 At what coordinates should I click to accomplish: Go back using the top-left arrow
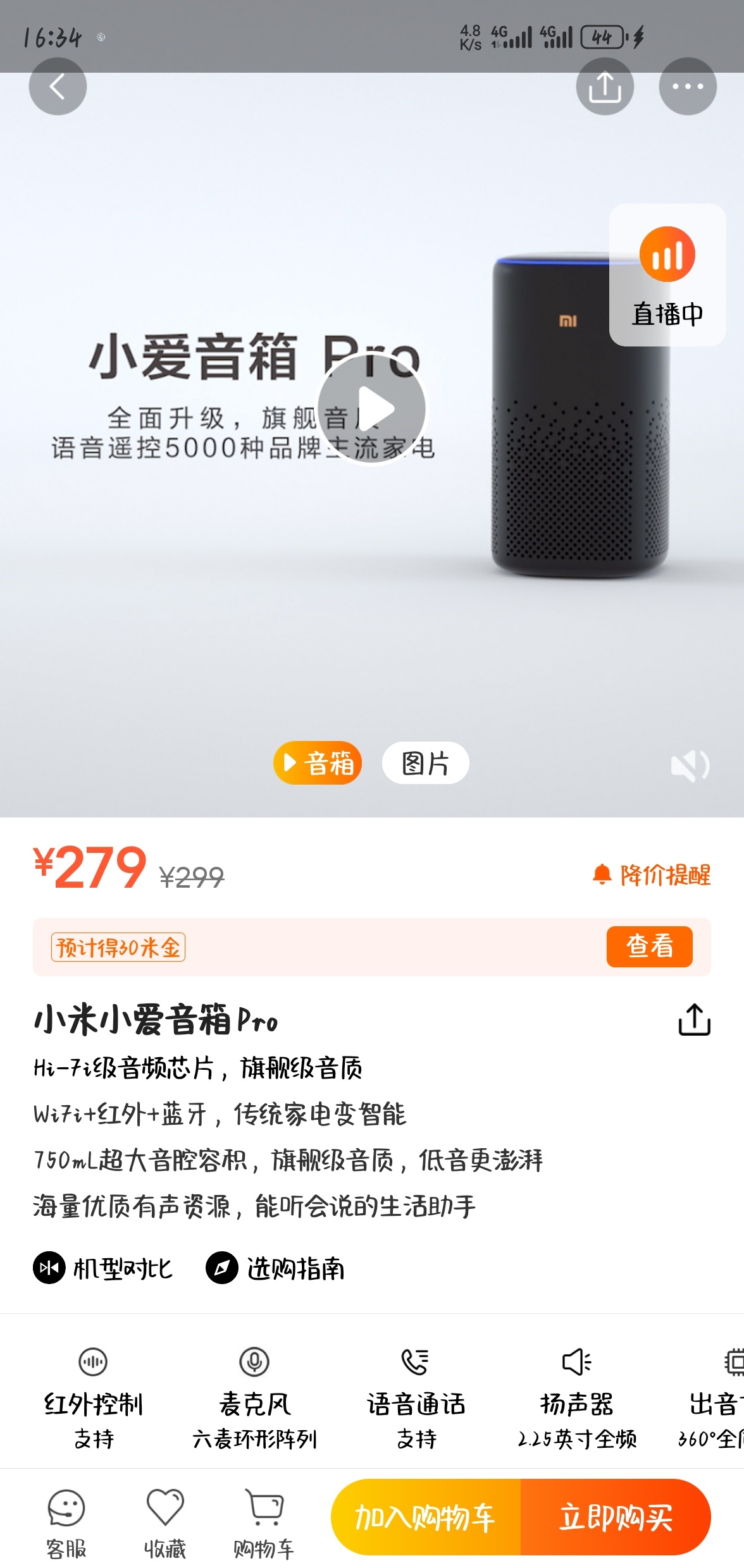[58, 87]
